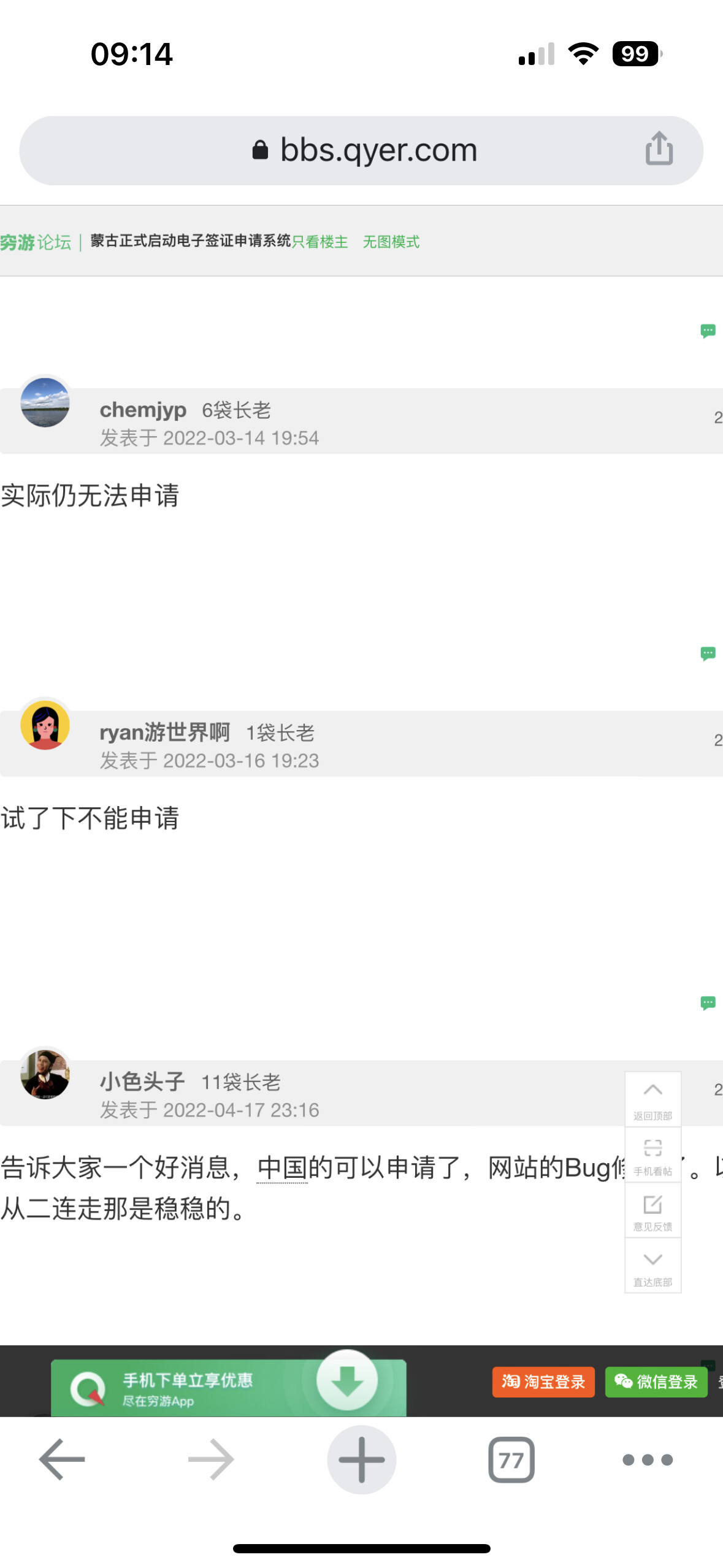Reply to chemjyp's post via comment icon
The image size is (723, 1568).
(708, 653)
